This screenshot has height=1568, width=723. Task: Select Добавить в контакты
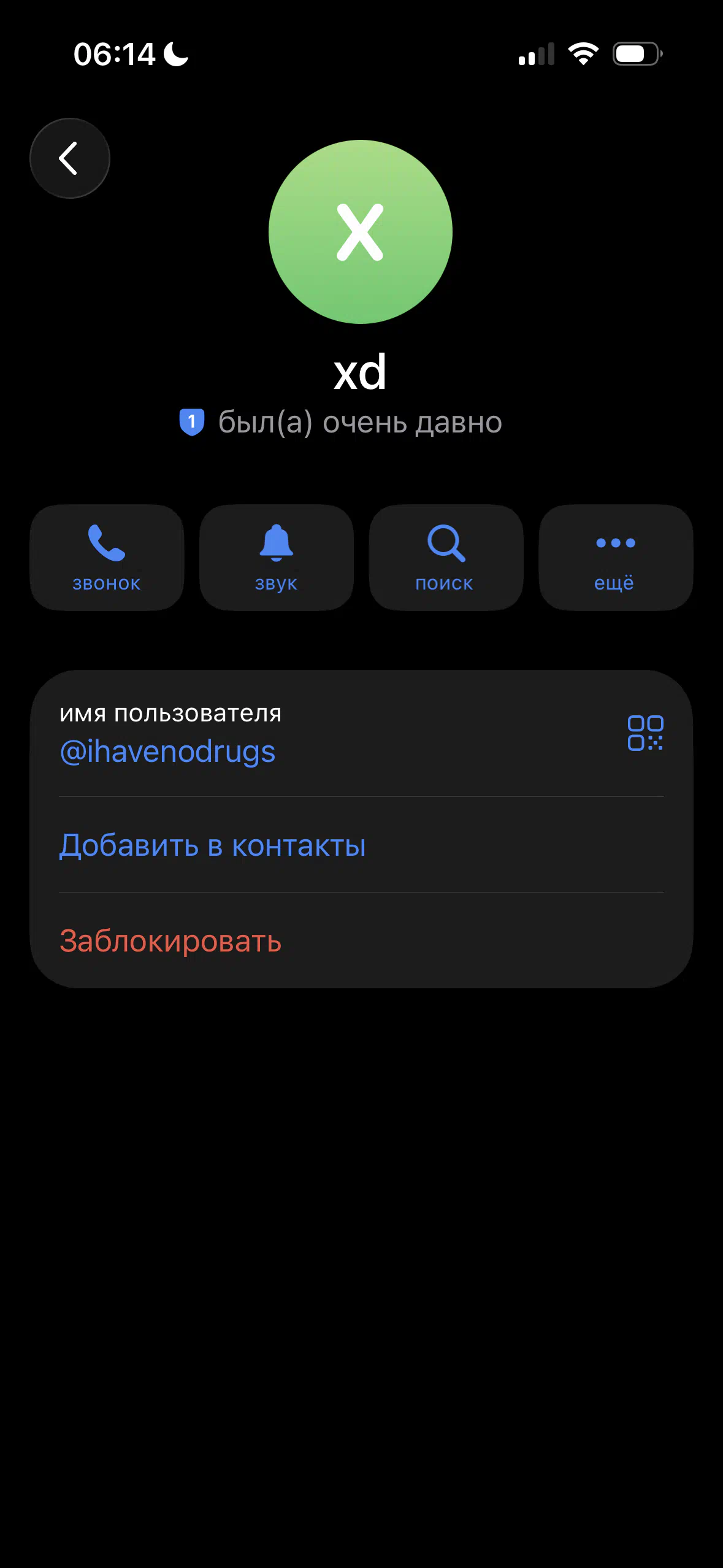point(212,845)
